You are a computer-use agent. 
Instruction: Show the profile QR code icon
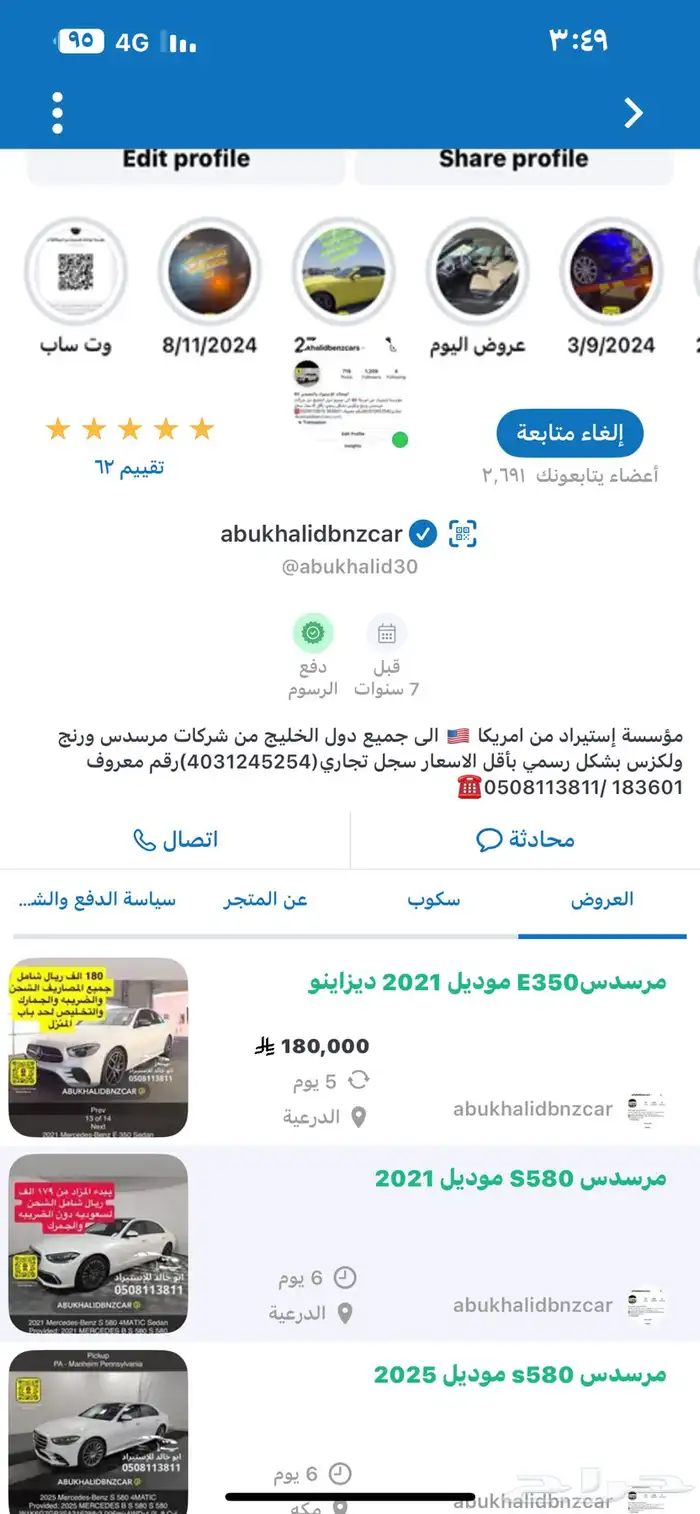(x=463, y=534)
